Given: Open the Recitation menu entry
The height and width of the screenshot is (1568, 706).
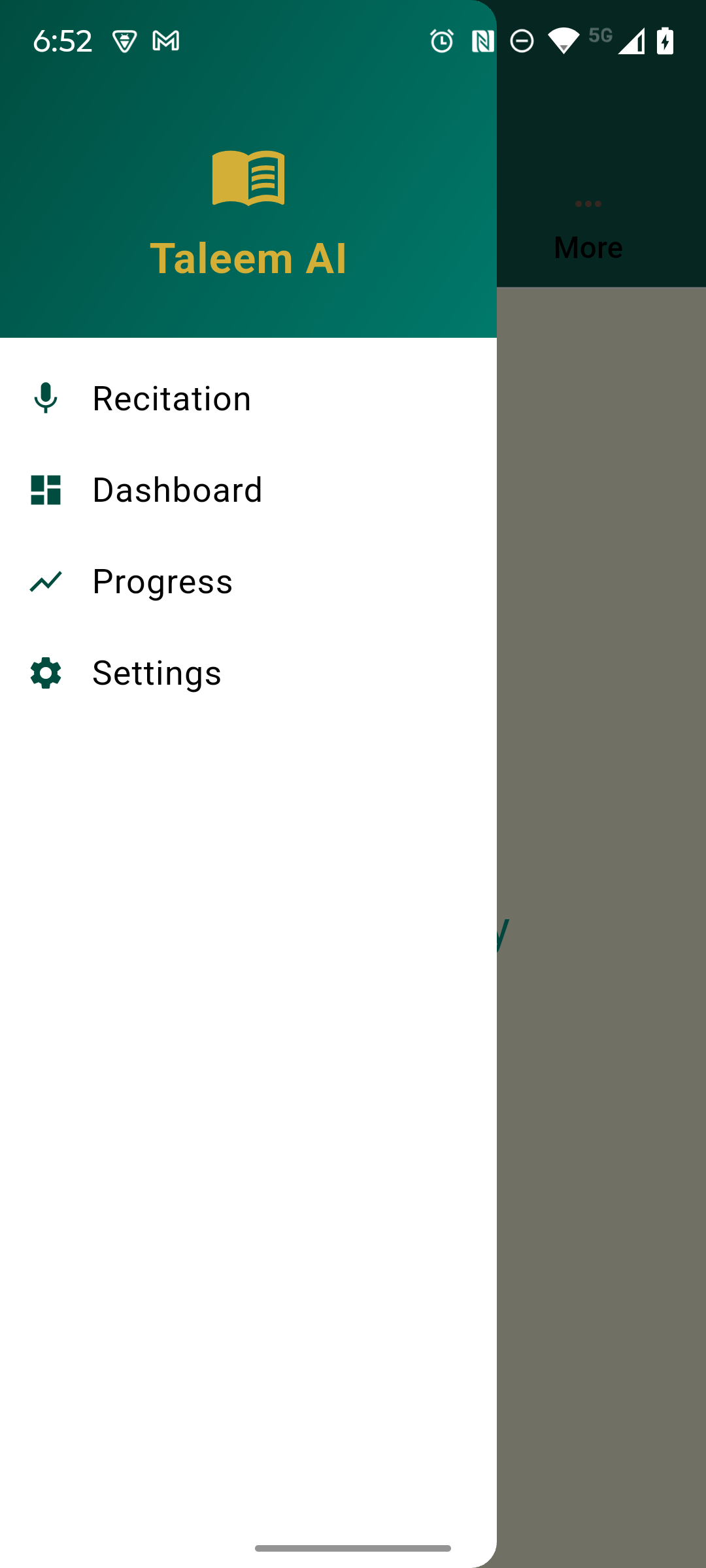Looking at the screenshot, I should click(x=172, y=398).
